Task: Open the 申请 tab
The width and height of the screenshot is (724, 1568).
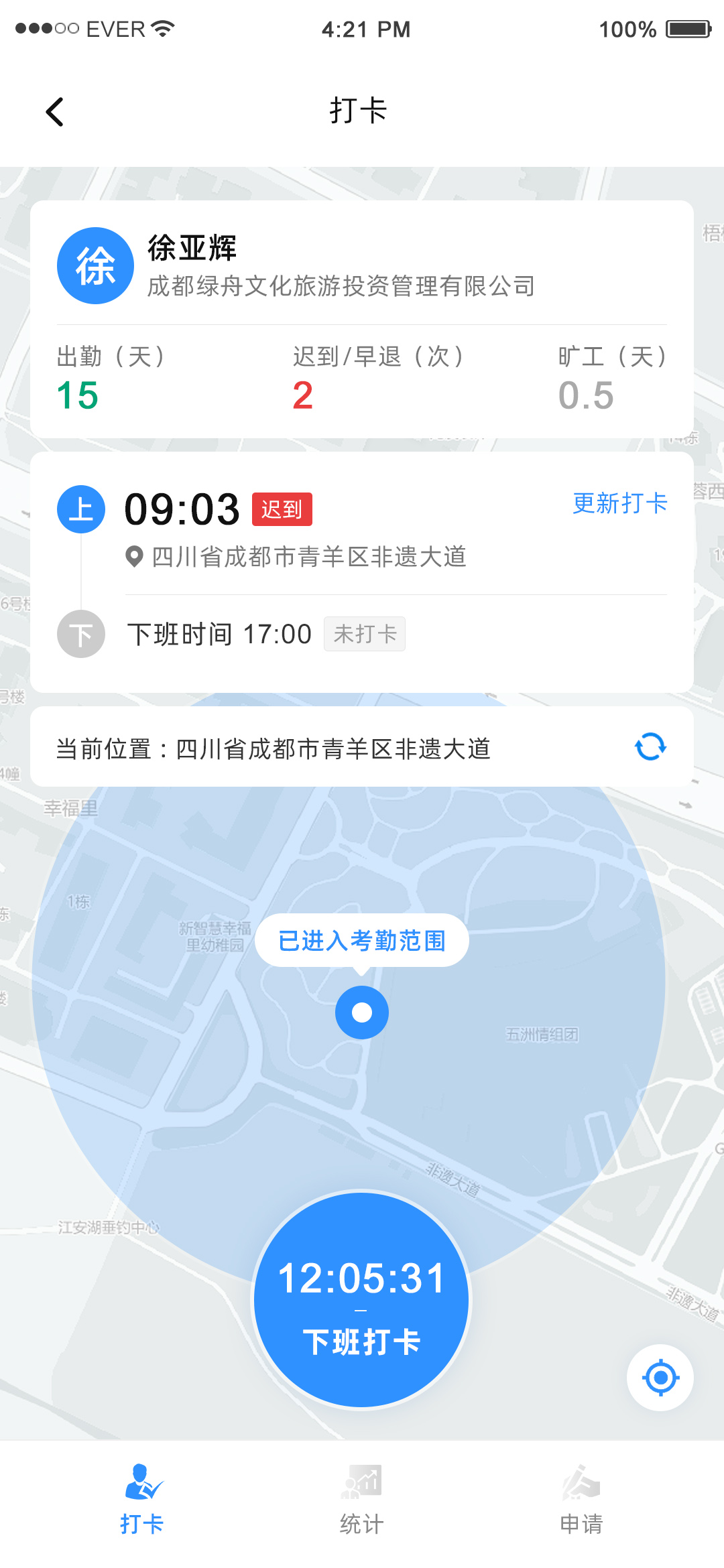Action: point(581,1501)
